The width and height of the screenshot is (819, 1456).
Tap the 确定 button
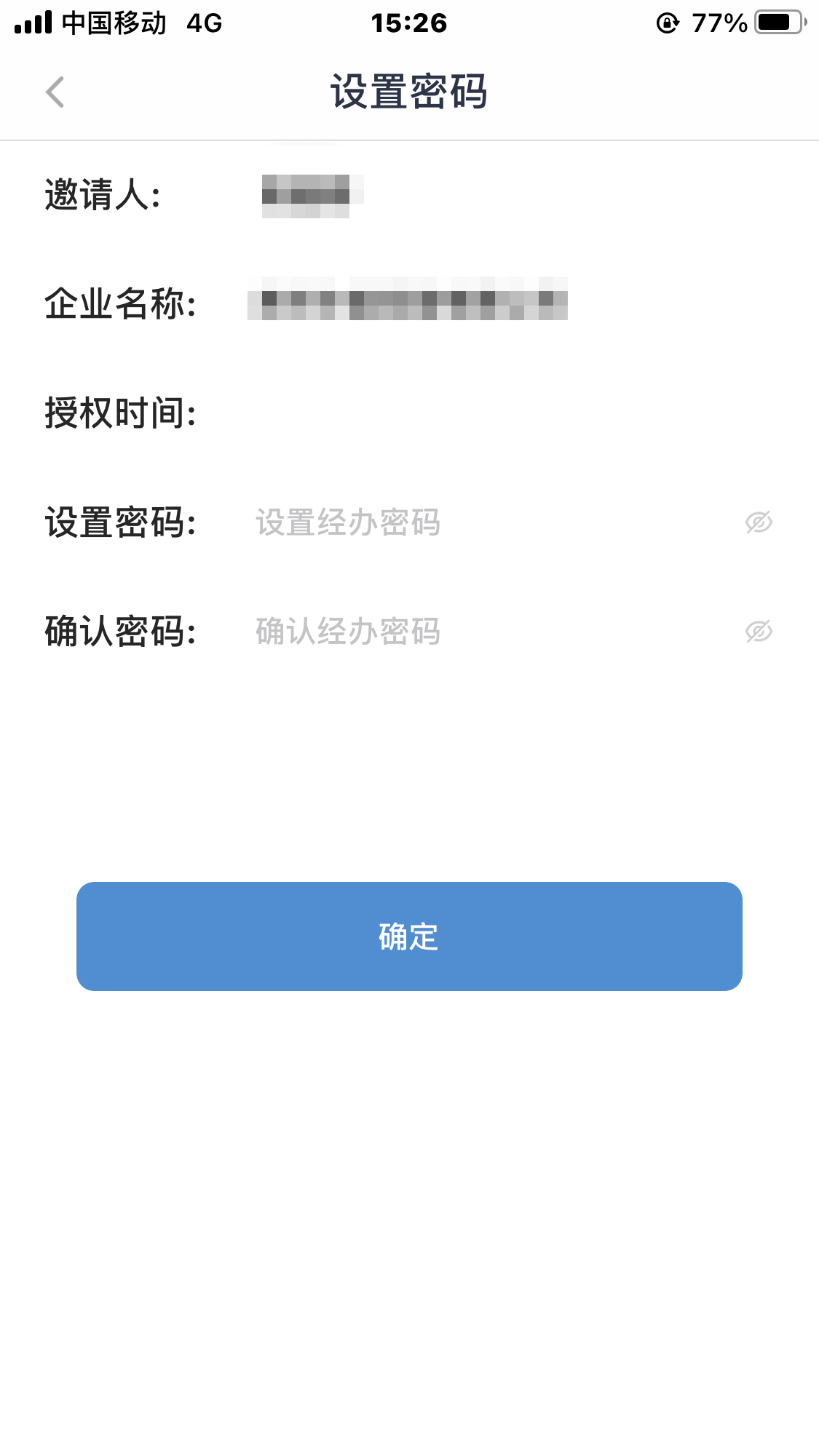point(409,936)
